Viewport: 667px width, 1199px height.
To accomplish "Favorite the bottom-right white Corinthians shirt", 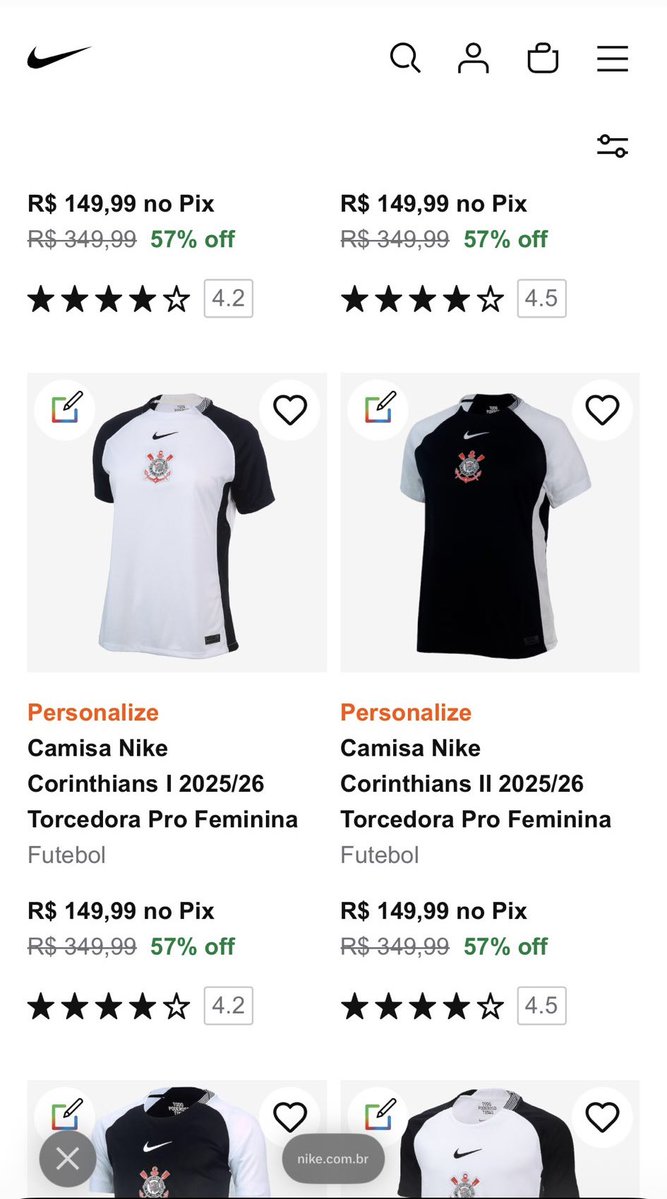I will [602, 1117].
